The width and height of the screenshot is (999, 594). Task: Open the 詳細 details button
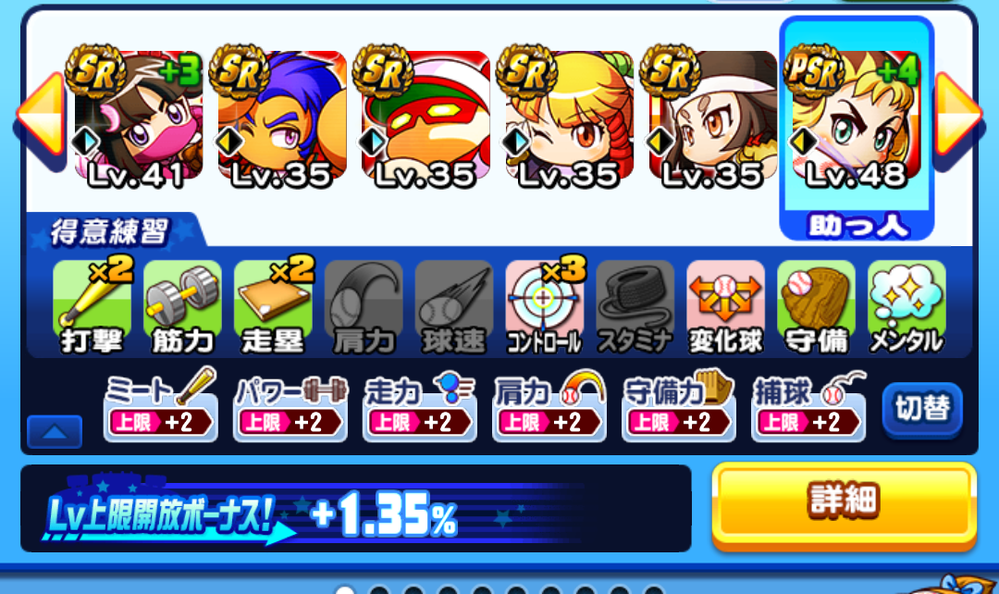point(843,503)
